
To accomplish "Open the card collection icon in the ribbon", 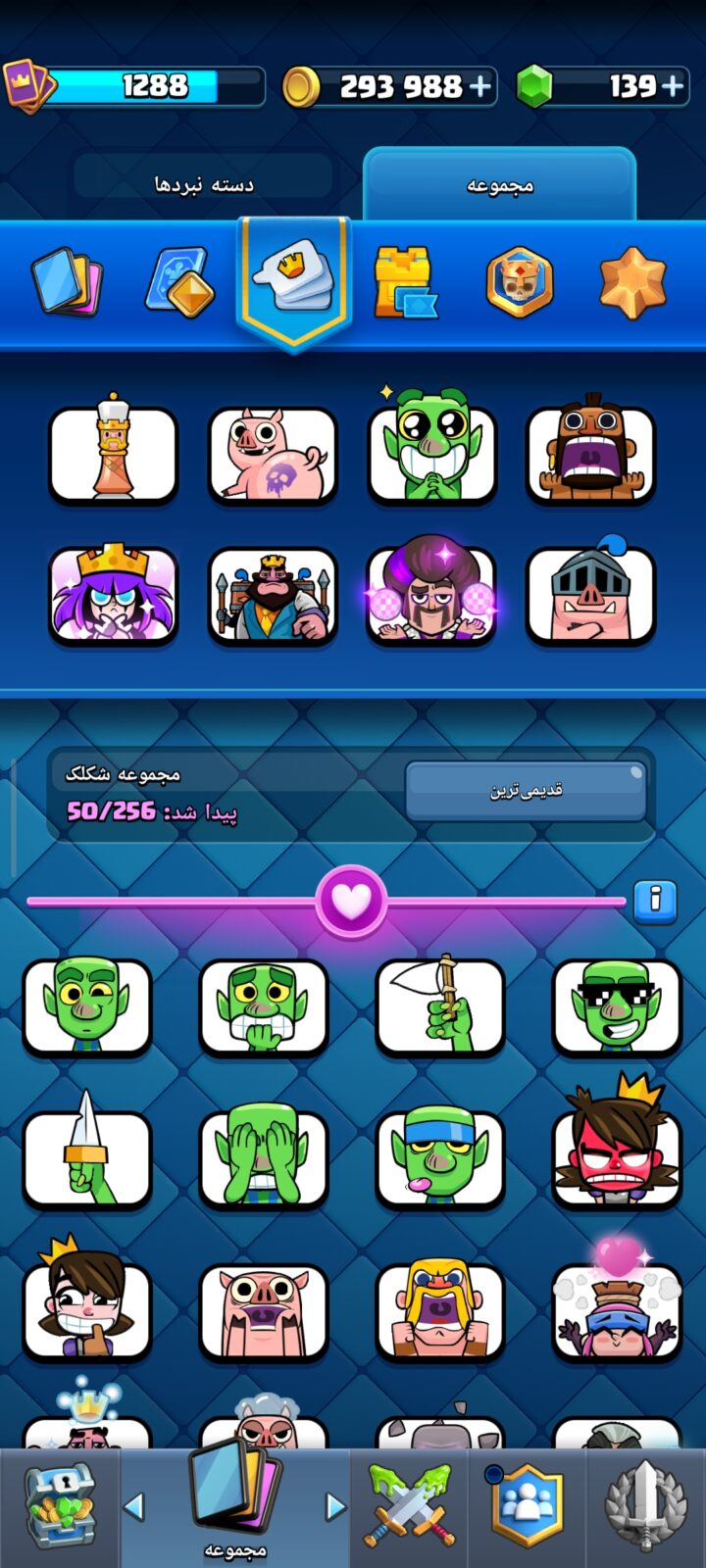I will 68,282.
